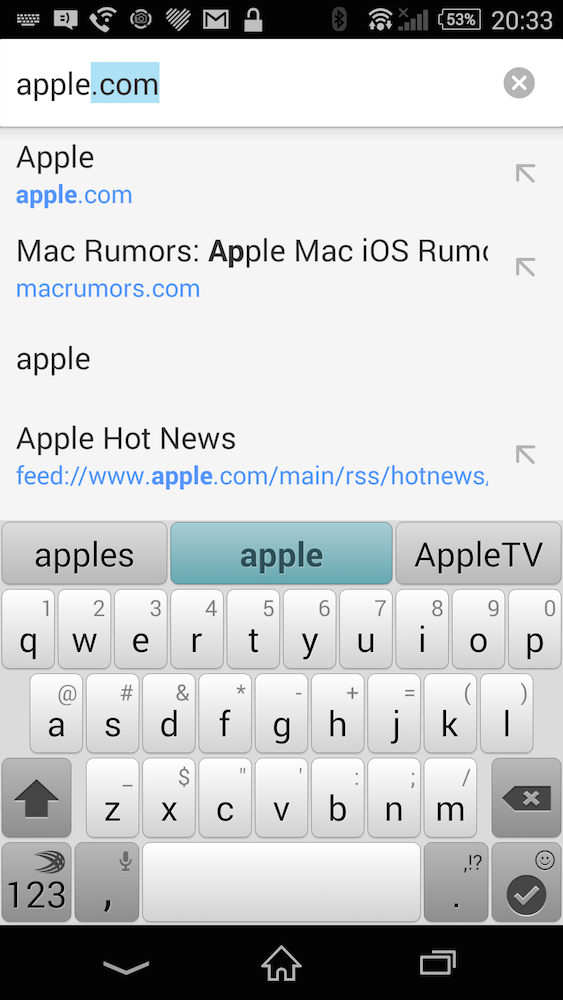
Task: Hit the keyboard backspace key
Action: click(x=527, y=798)
